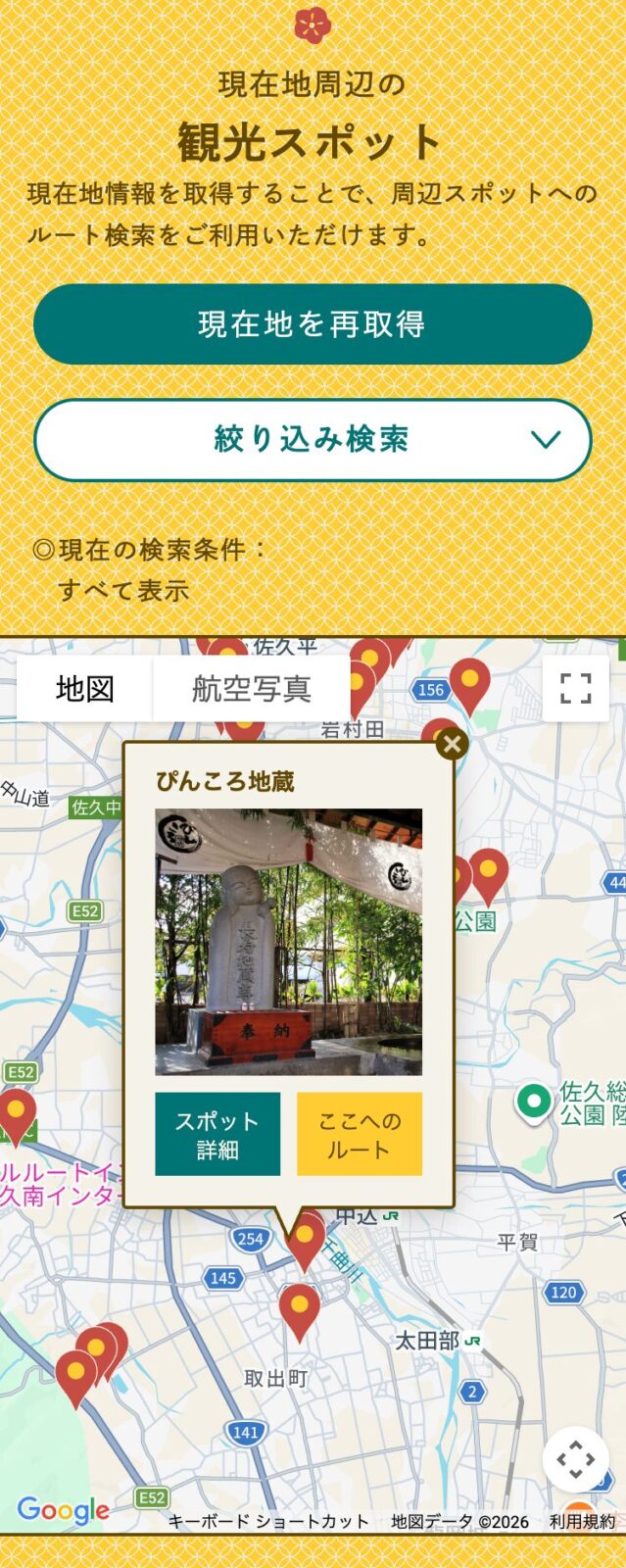Expand the 絞り込み検索 dropdown
Viewport: 626px width, 1568px height.
(313, 439)
